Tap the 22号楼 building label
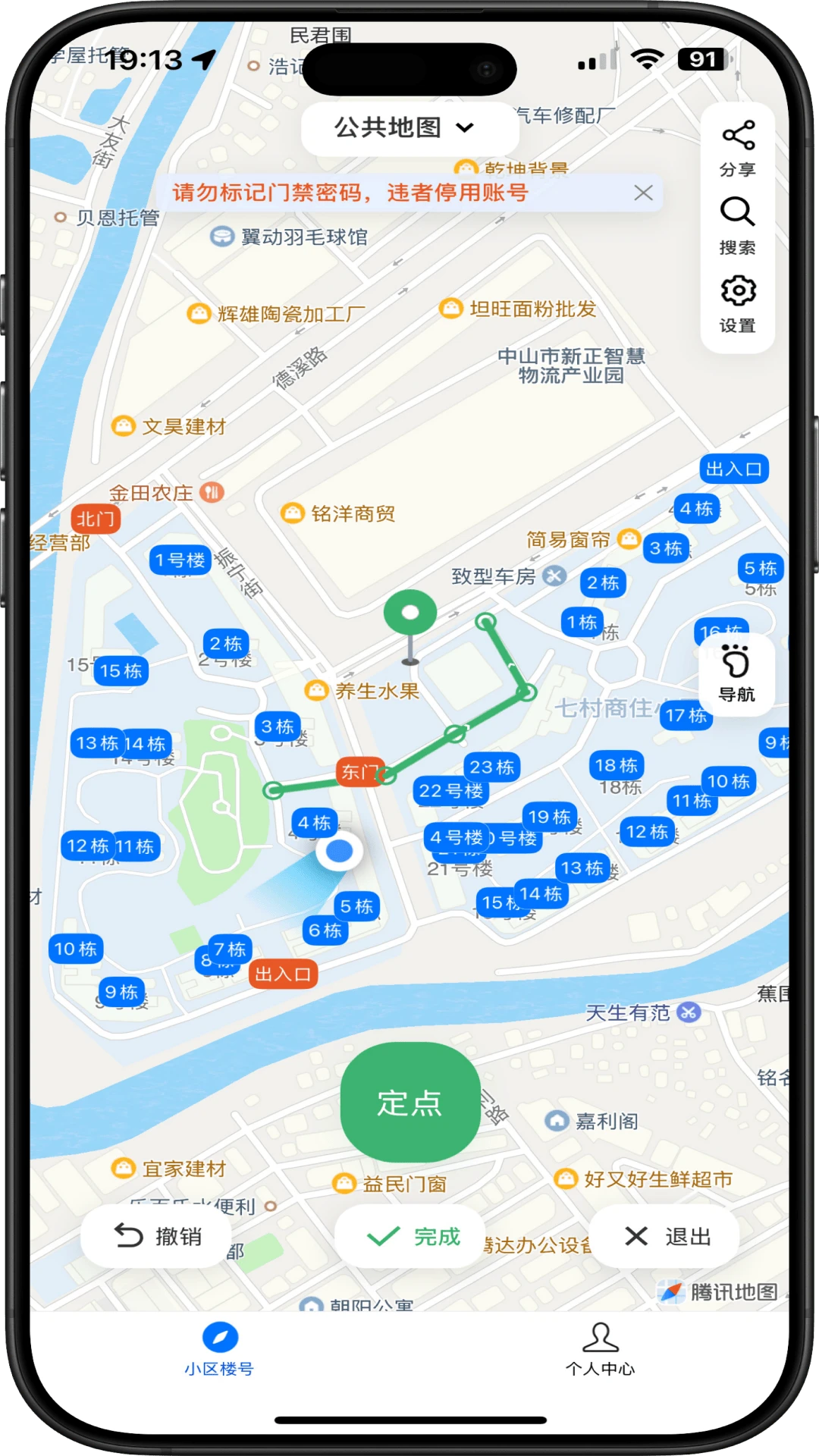Image resolution: width=819 pixels, height=1456 pixels. click(450, 791)
